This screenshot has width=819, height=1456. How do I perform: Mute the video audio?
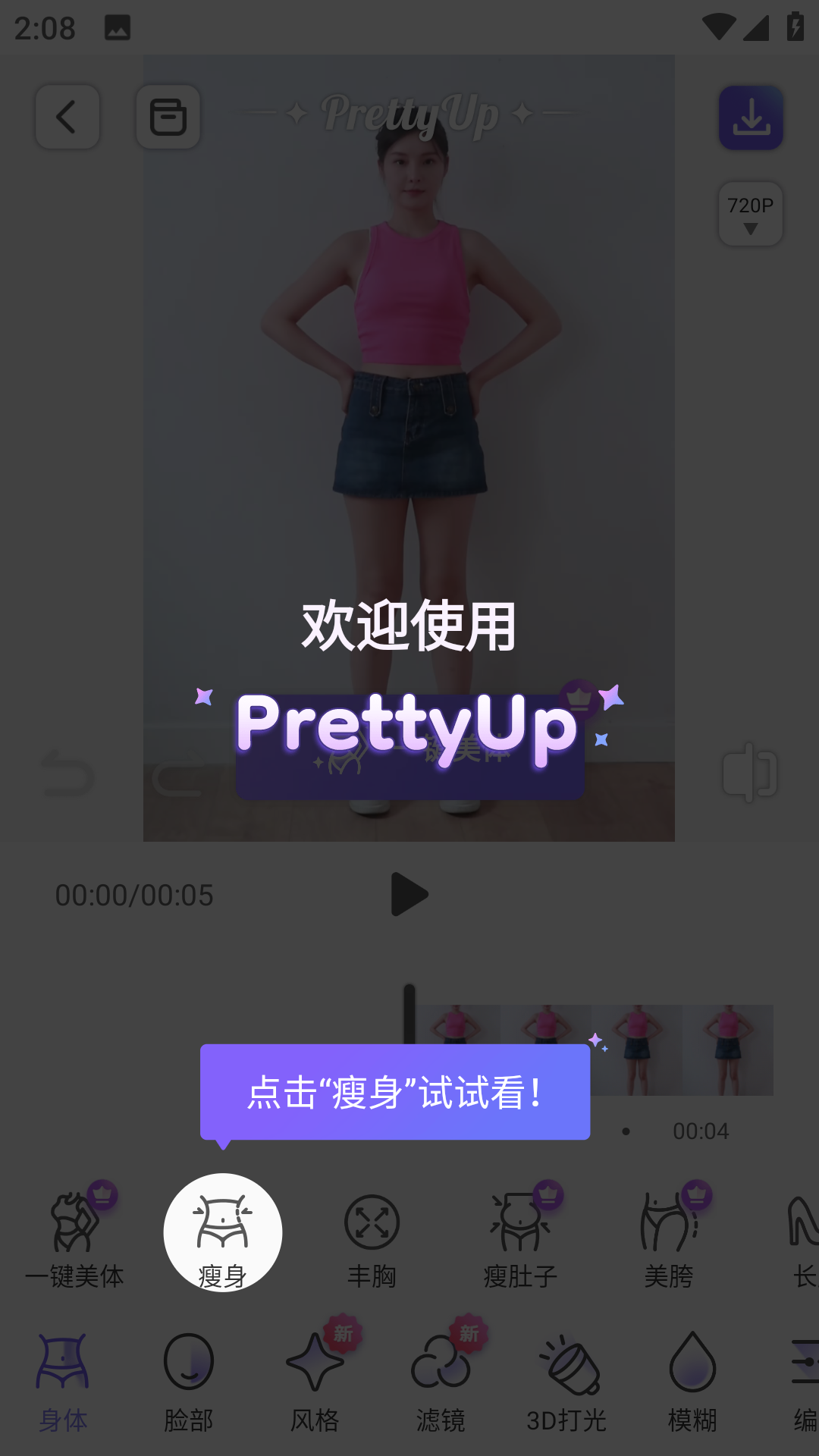pos(752,770)
